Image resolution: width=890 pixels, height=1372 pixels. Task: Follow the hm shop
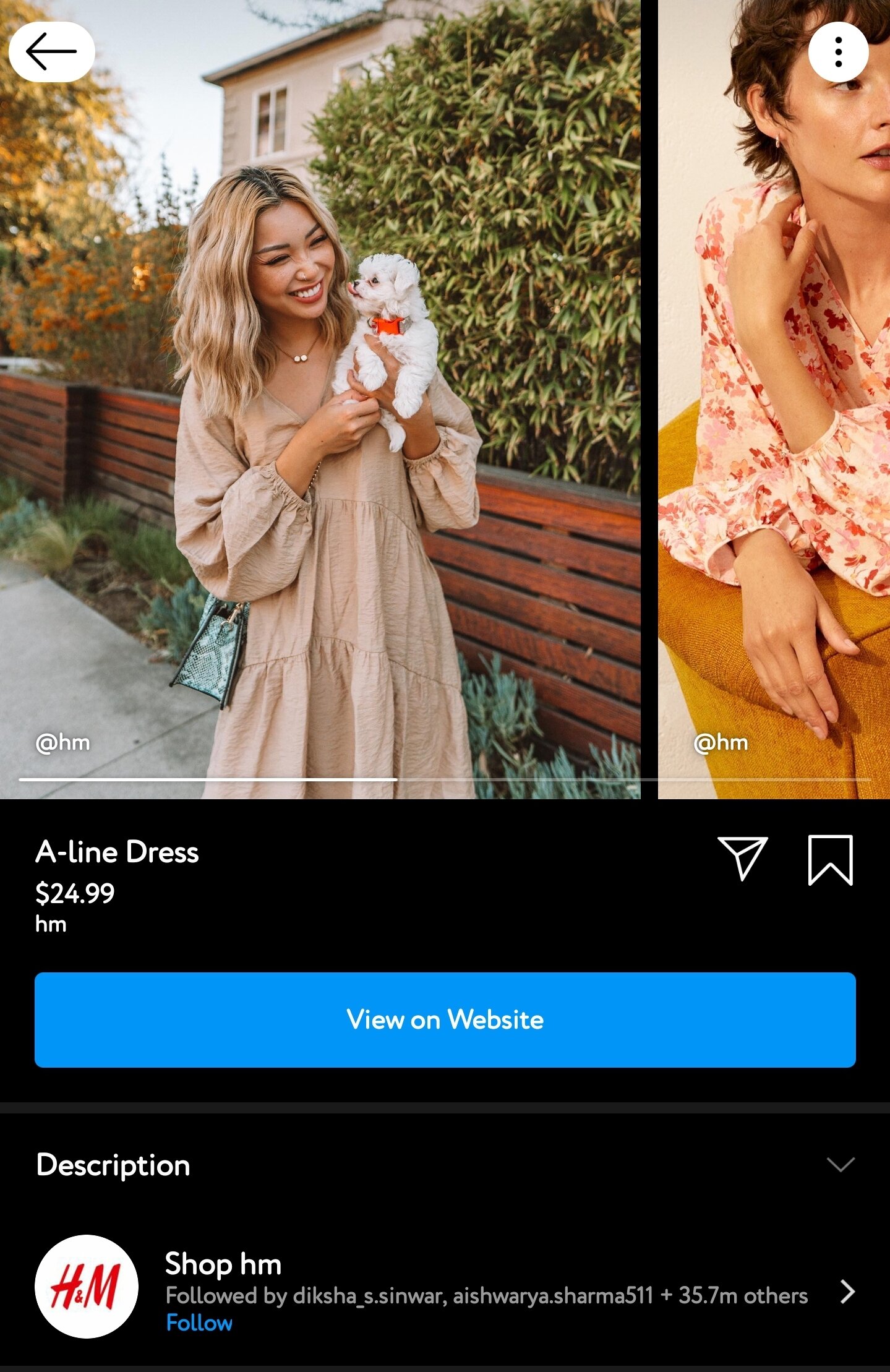(x=199, y=1323)
